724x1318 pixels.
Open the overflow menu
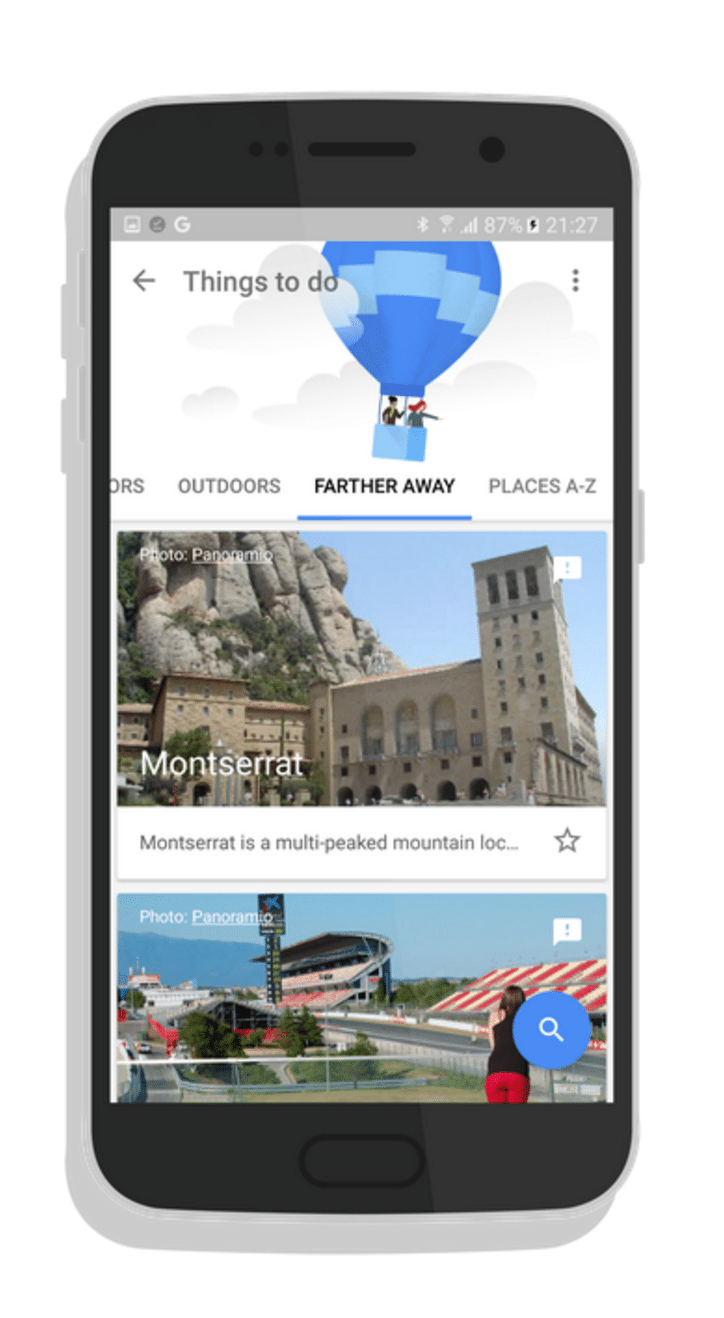click(575, 281)
